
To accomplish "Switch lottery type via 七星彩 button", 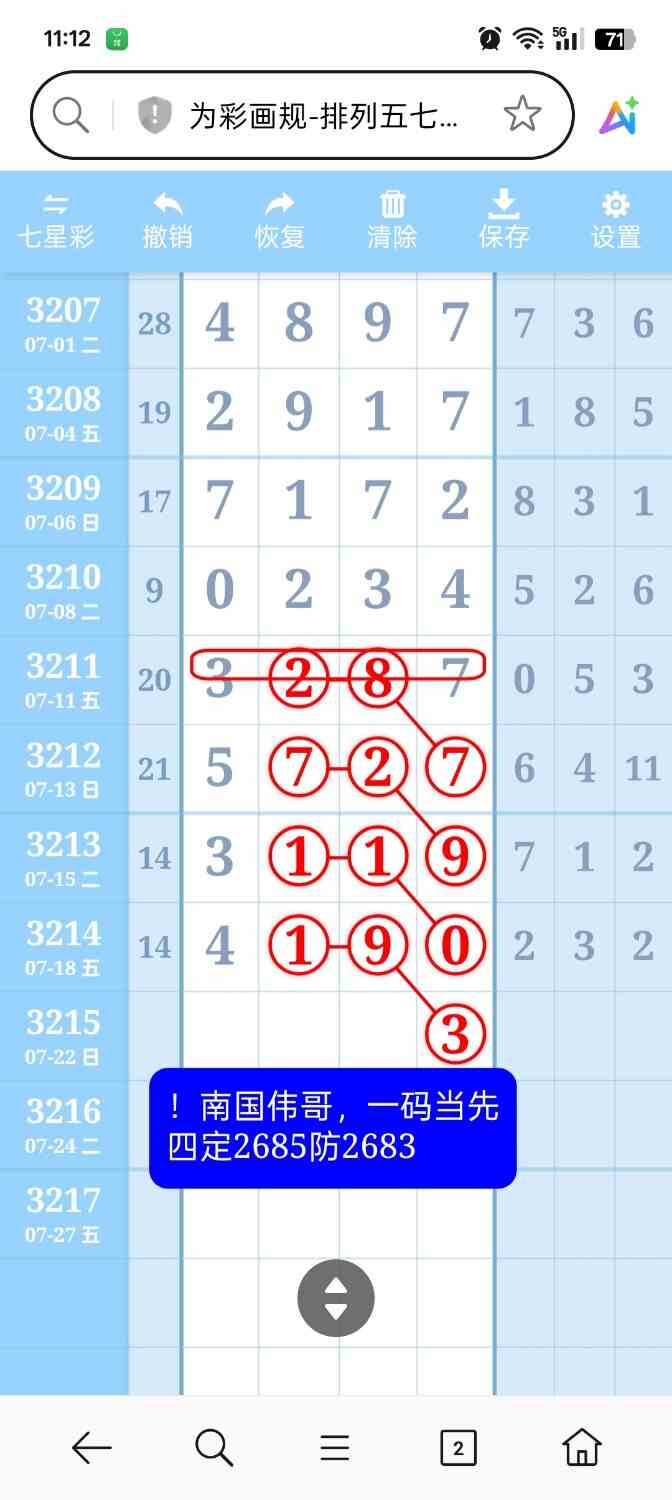I will tap(56, 221).
